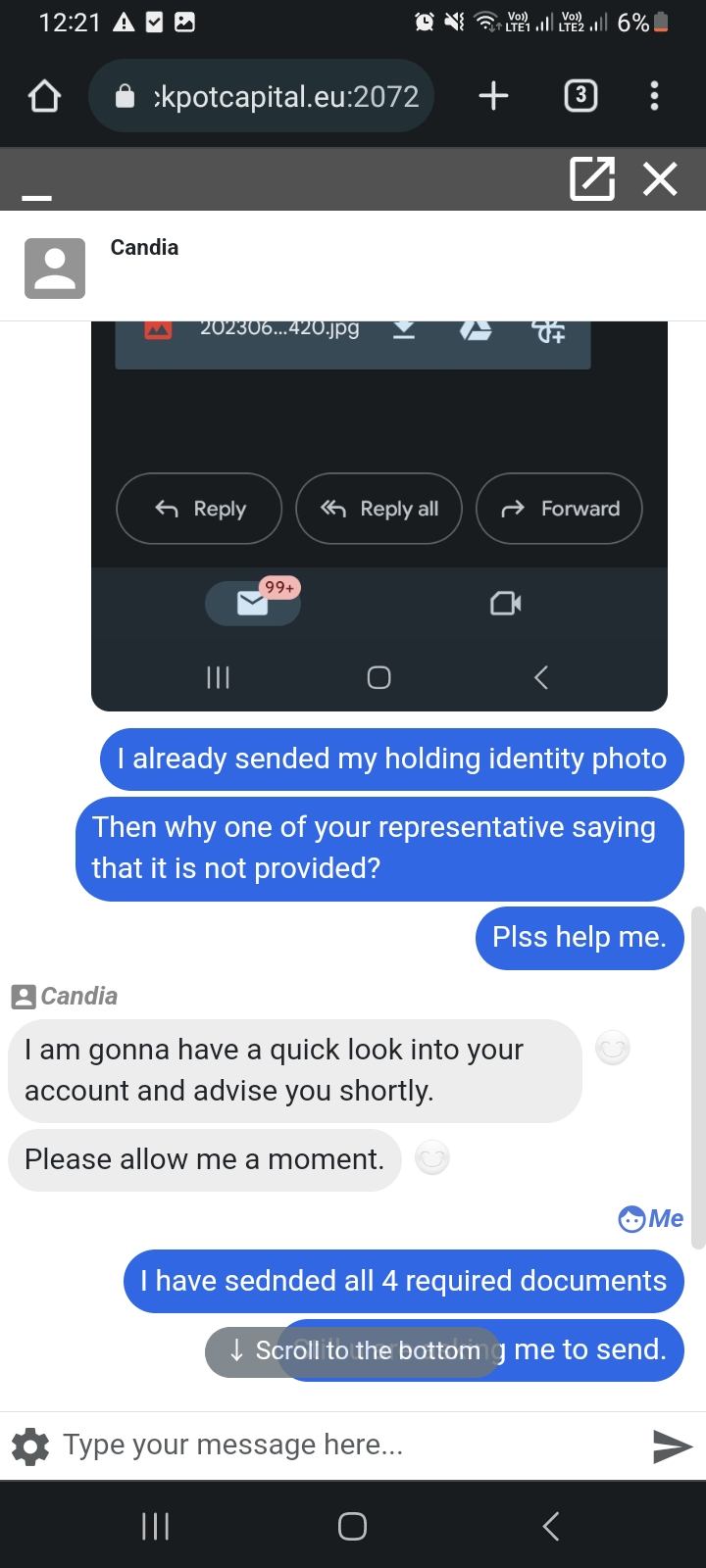Go back using system navigation

pyautogui.click(x=551, y=1525)
